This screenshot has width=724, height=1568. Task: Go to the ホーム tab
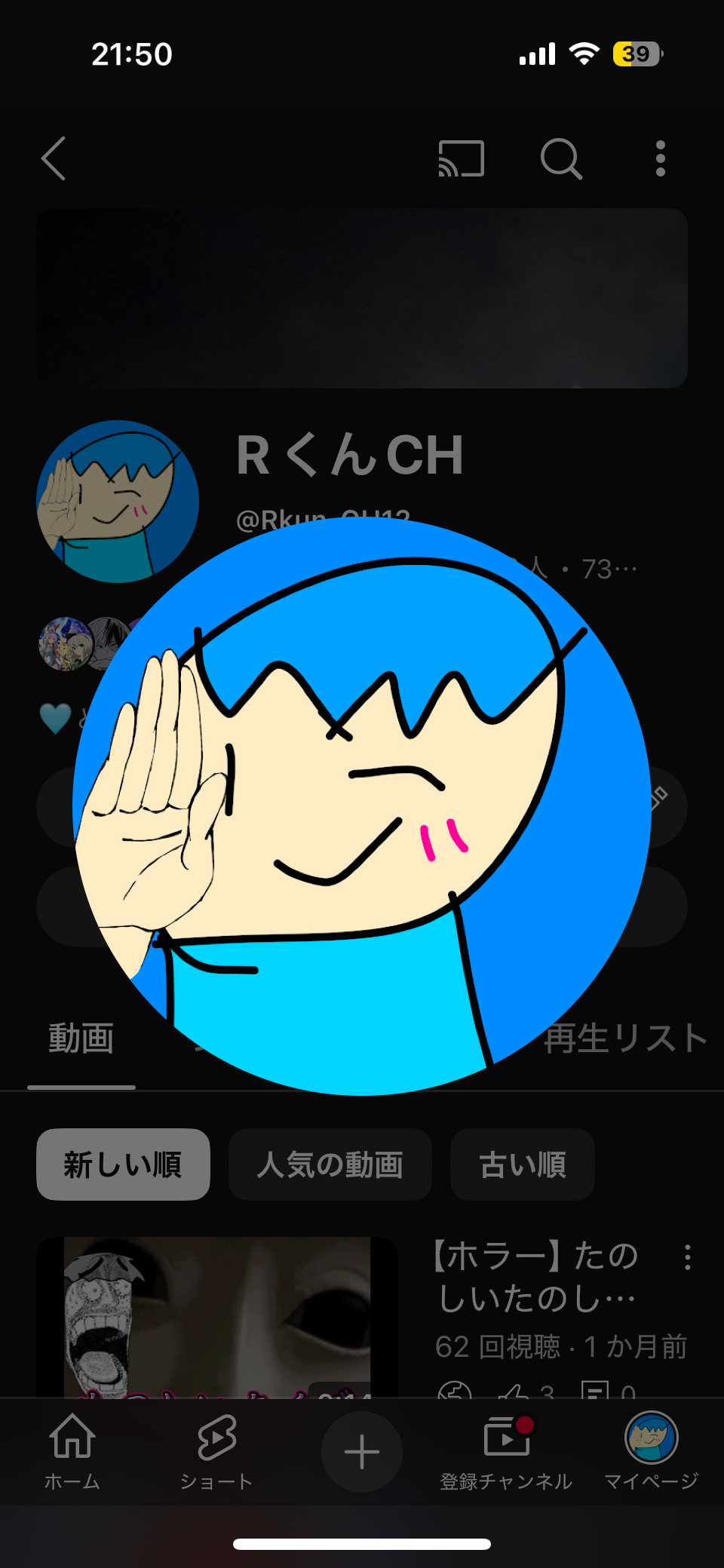pyautogui.click(x=72, y=1451)
